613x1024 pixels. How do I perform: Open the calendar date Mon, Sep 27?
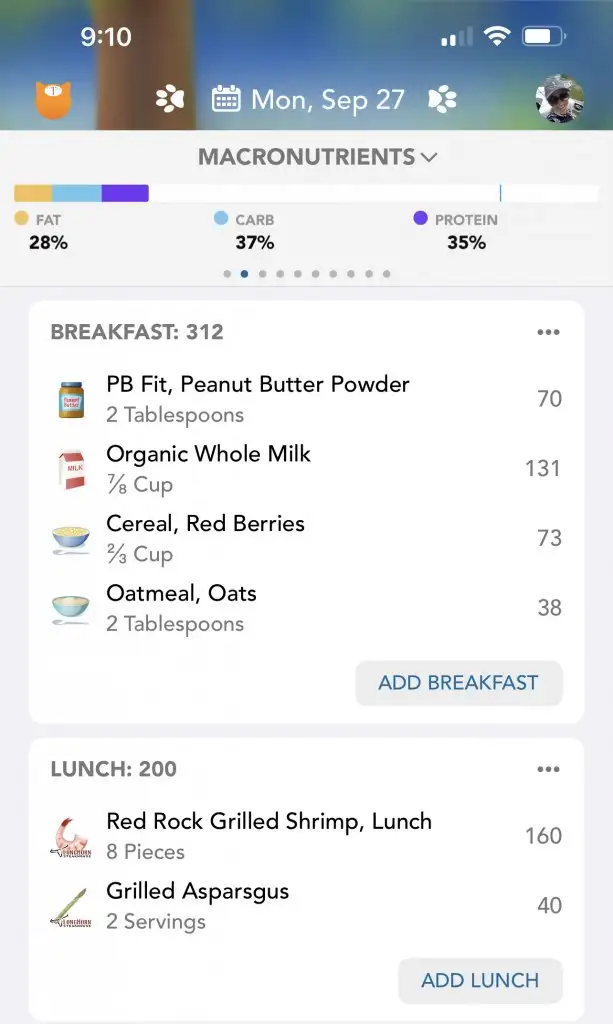308,100
